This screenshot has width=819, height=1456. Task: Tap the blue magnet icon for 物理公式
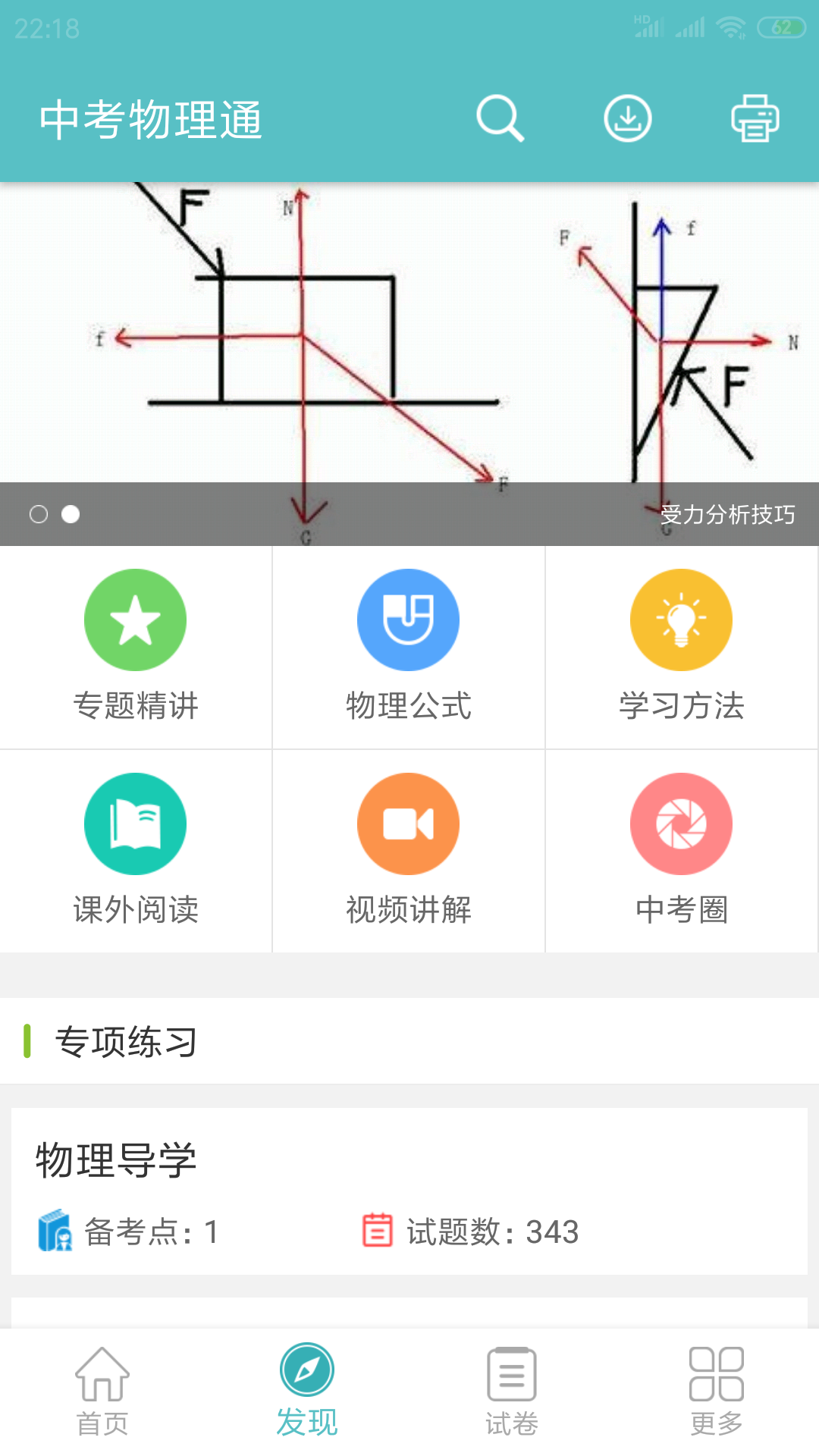point(408,620)
